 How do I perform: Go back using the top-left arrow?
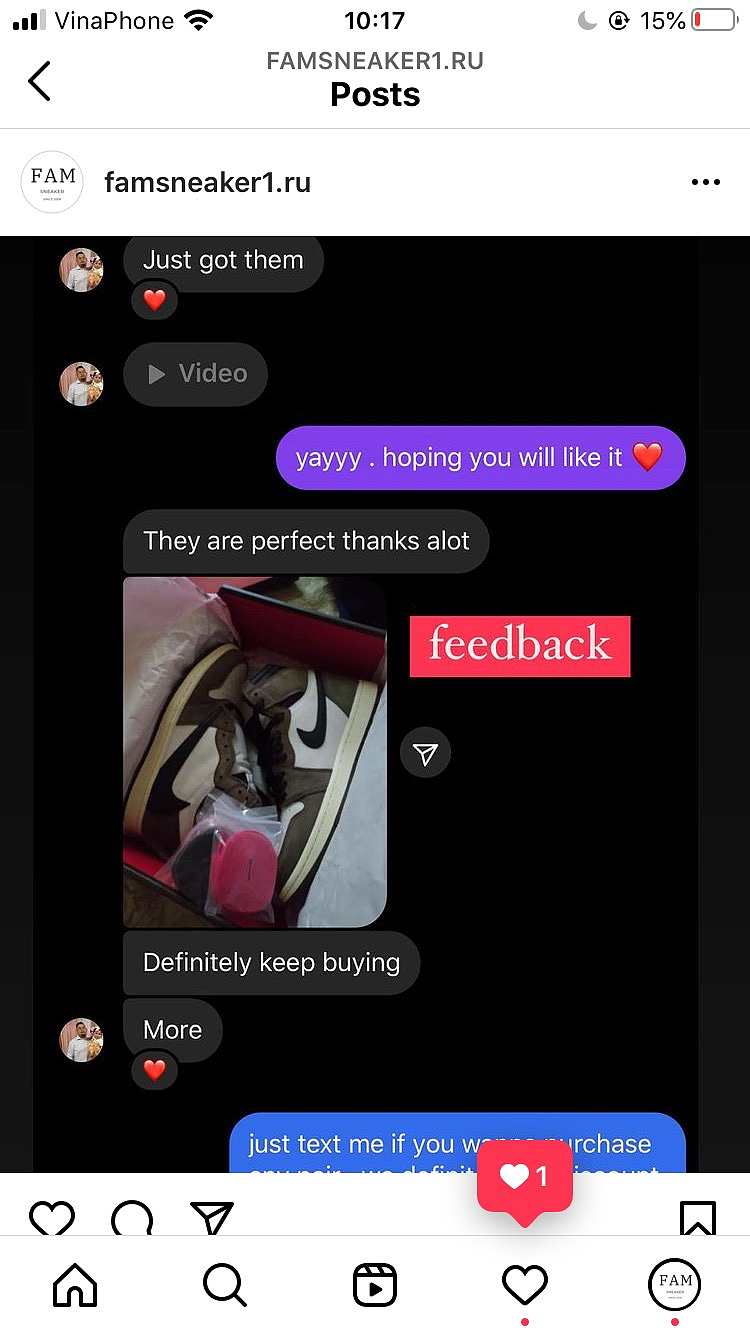coord(39,81)
